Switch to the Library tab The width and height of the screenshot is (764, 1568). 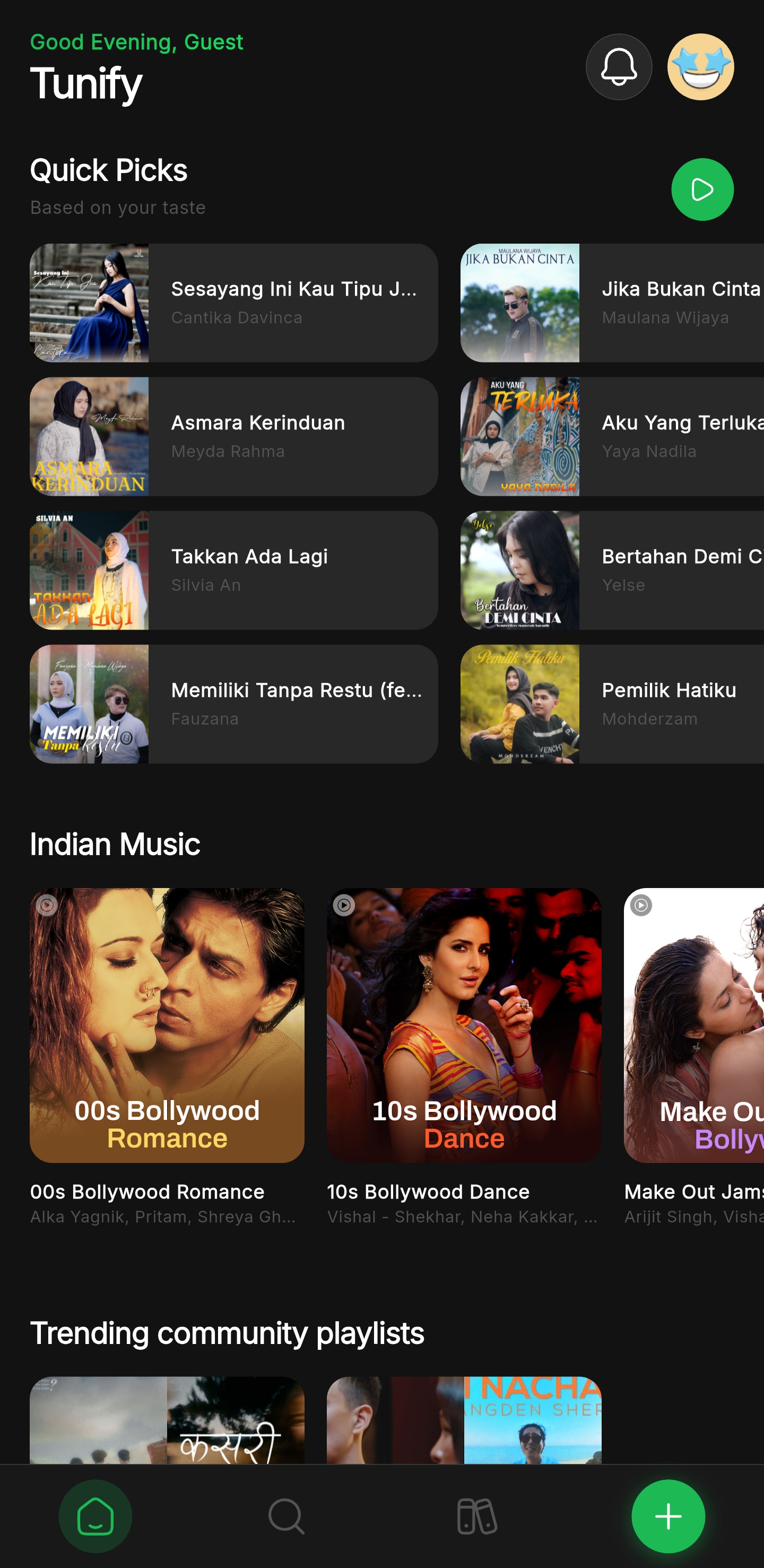pyautogui.click(x=477, y=1515)
